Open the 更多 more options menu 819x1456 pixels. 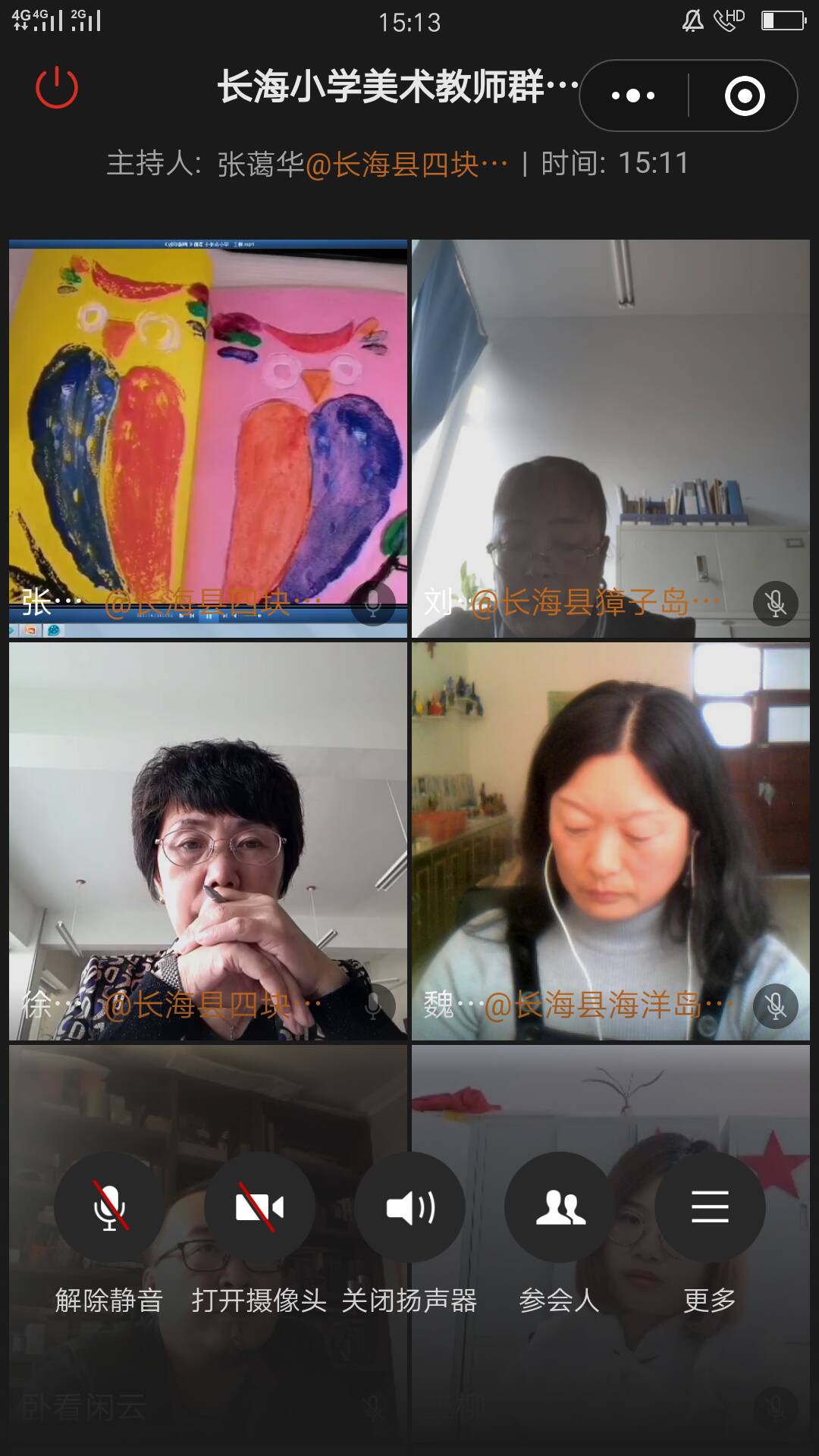[710, 1207]
